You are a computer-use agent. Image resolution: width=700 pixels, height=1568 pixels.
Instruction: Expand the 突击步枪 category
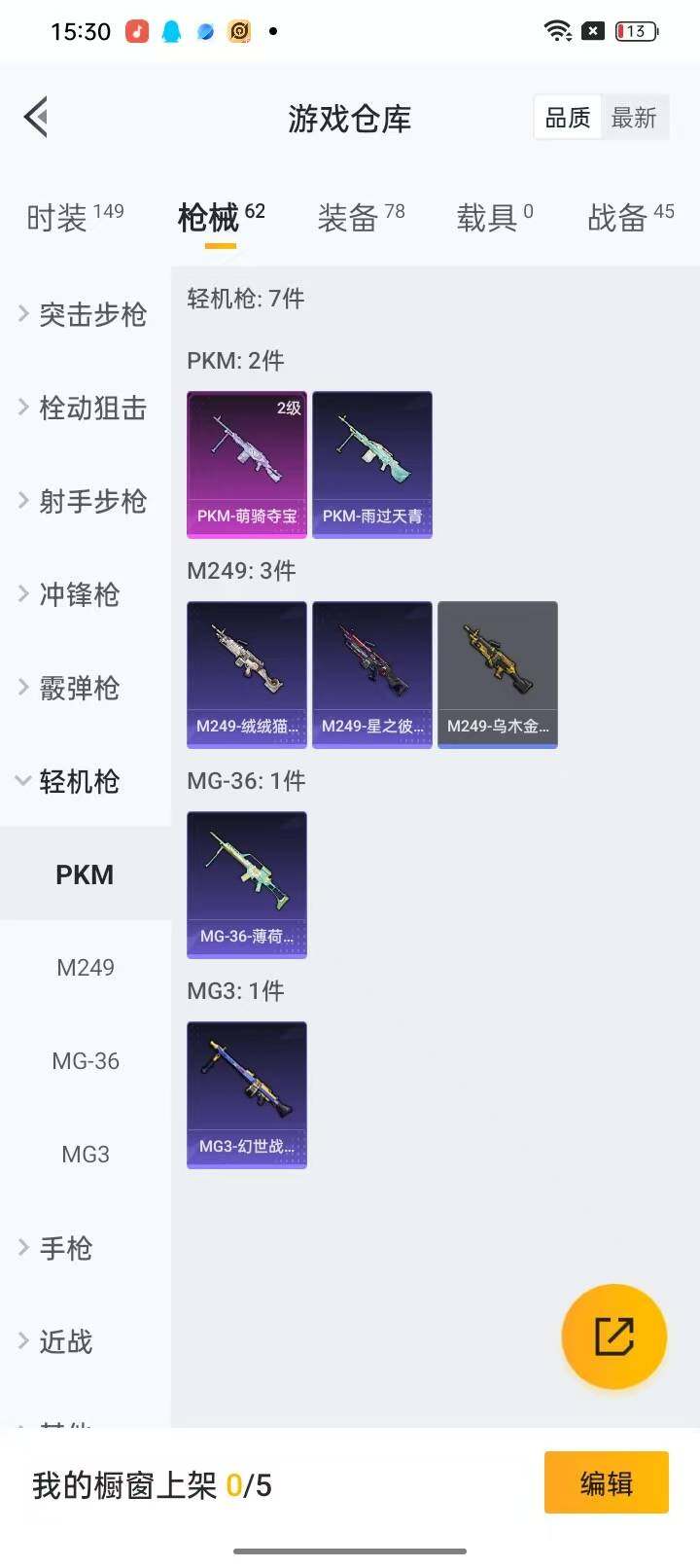coord(86,314)
